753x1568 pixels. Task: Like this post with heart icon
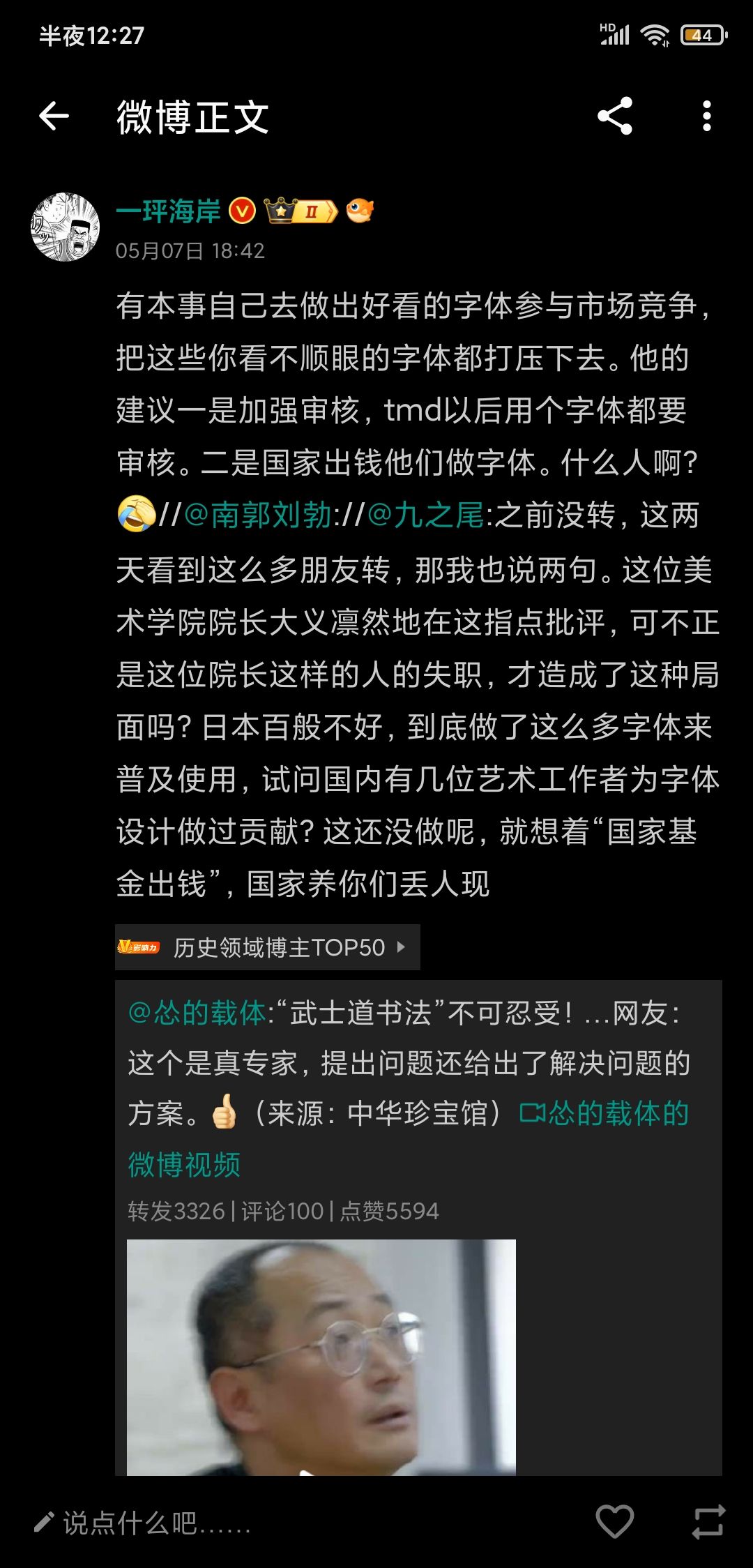[x=614, y=1521]
